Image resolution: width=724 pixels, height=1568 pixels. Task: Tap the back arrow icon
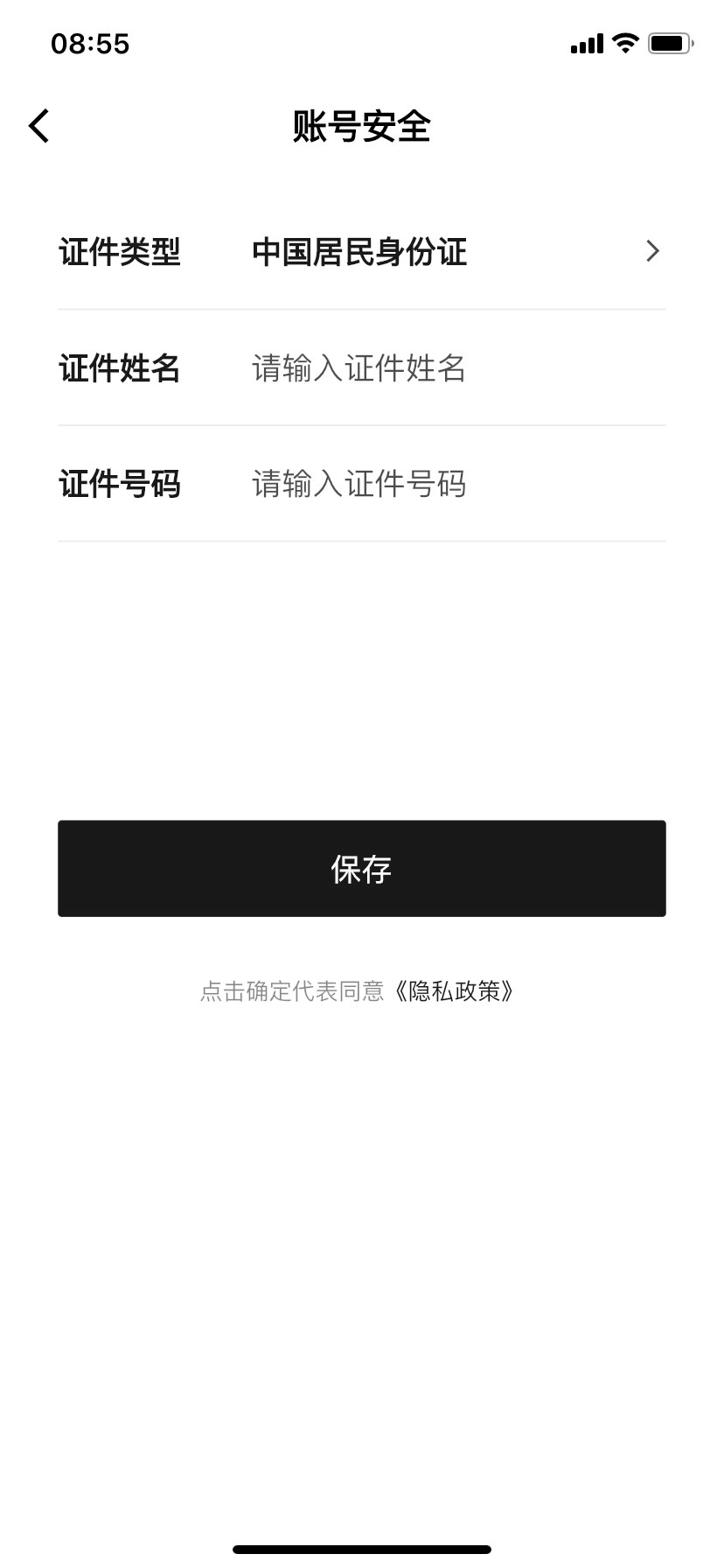point(38,125)
